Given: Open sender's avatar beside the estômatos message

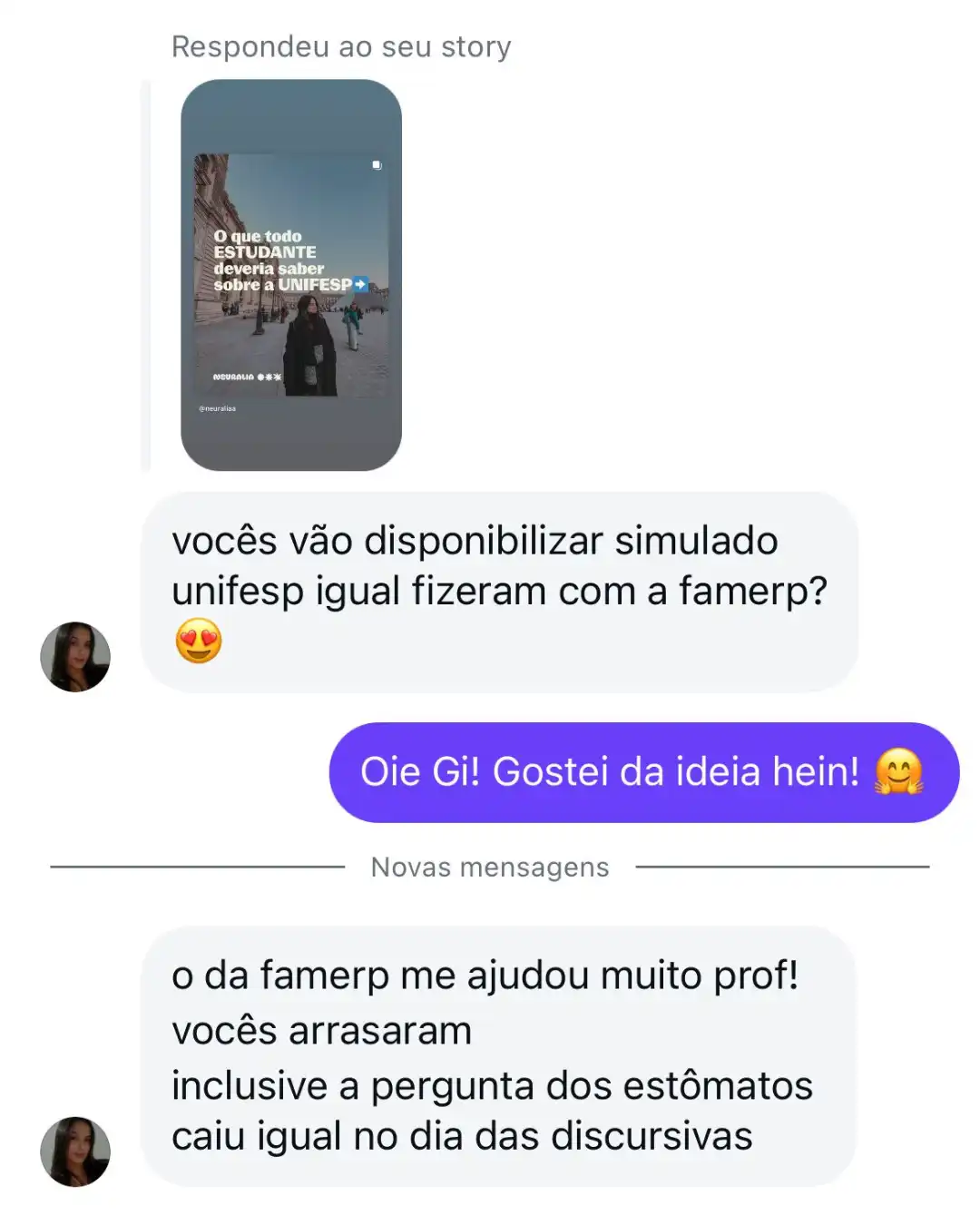Looking at the screenshot, I should click(x=75, y=1151).
